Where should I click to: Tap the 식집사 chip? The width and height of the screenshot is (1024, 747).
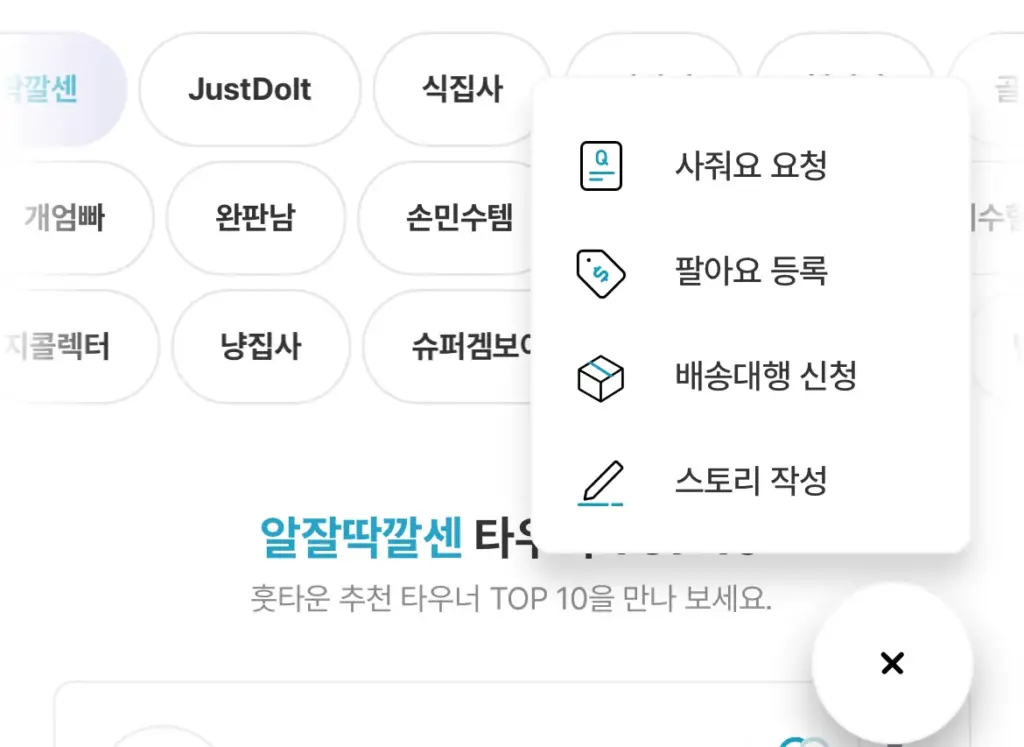pos(460,90)
